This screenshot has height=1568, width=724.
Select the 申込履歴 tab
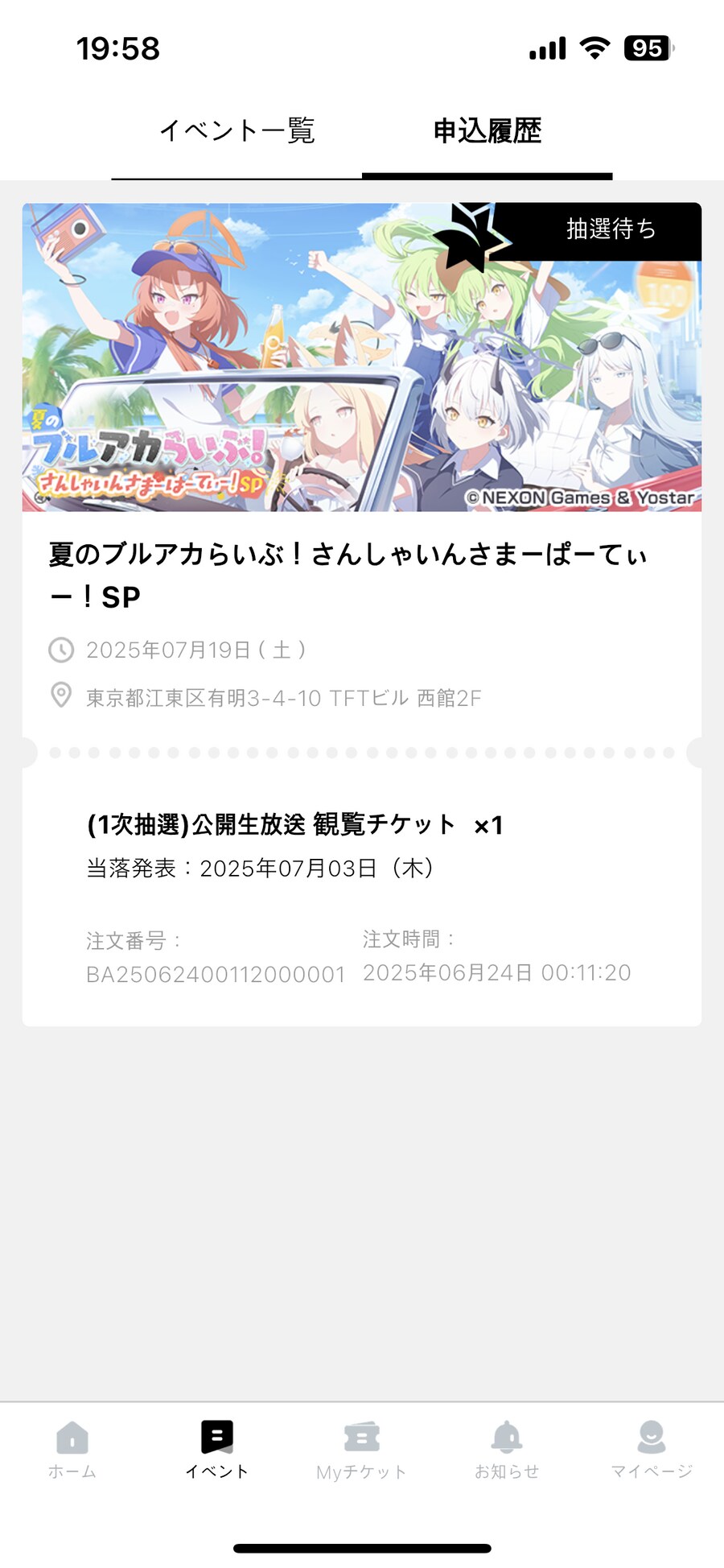click(x=487, y=131)
